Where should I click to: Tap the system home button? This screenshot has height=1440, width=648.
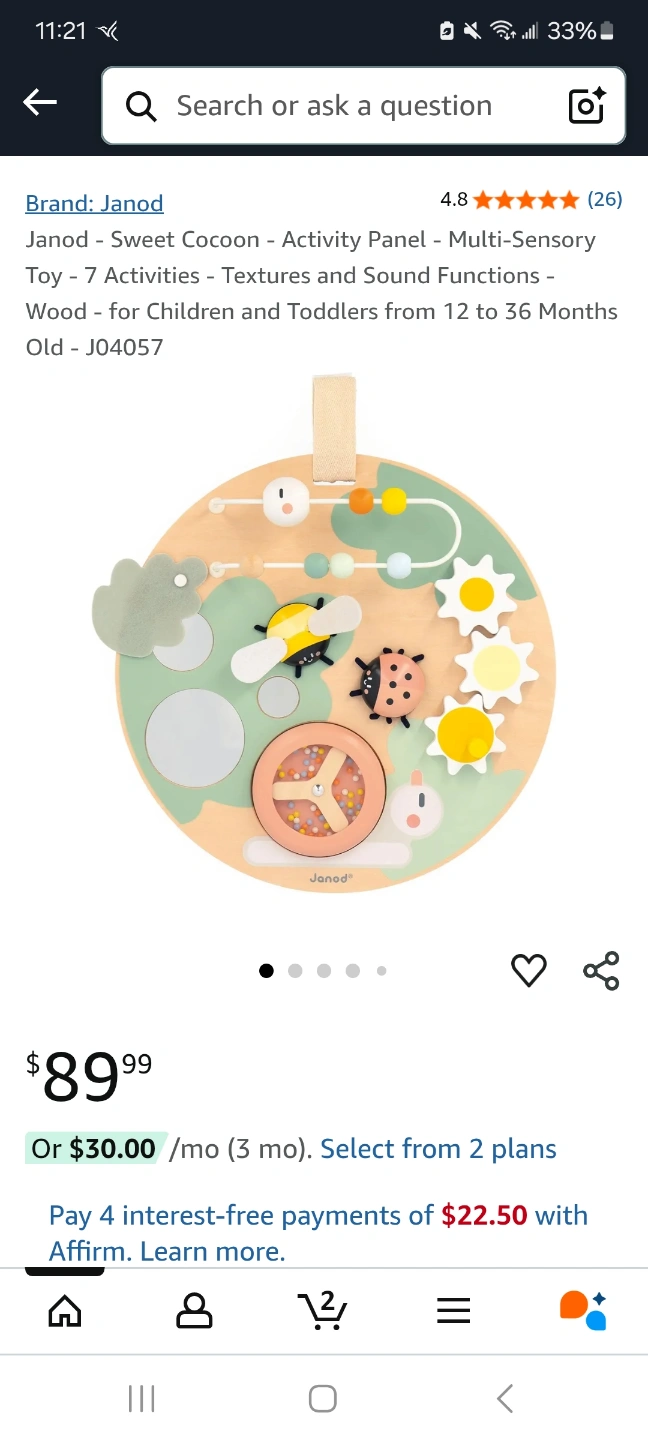[x=323, y=1399]
